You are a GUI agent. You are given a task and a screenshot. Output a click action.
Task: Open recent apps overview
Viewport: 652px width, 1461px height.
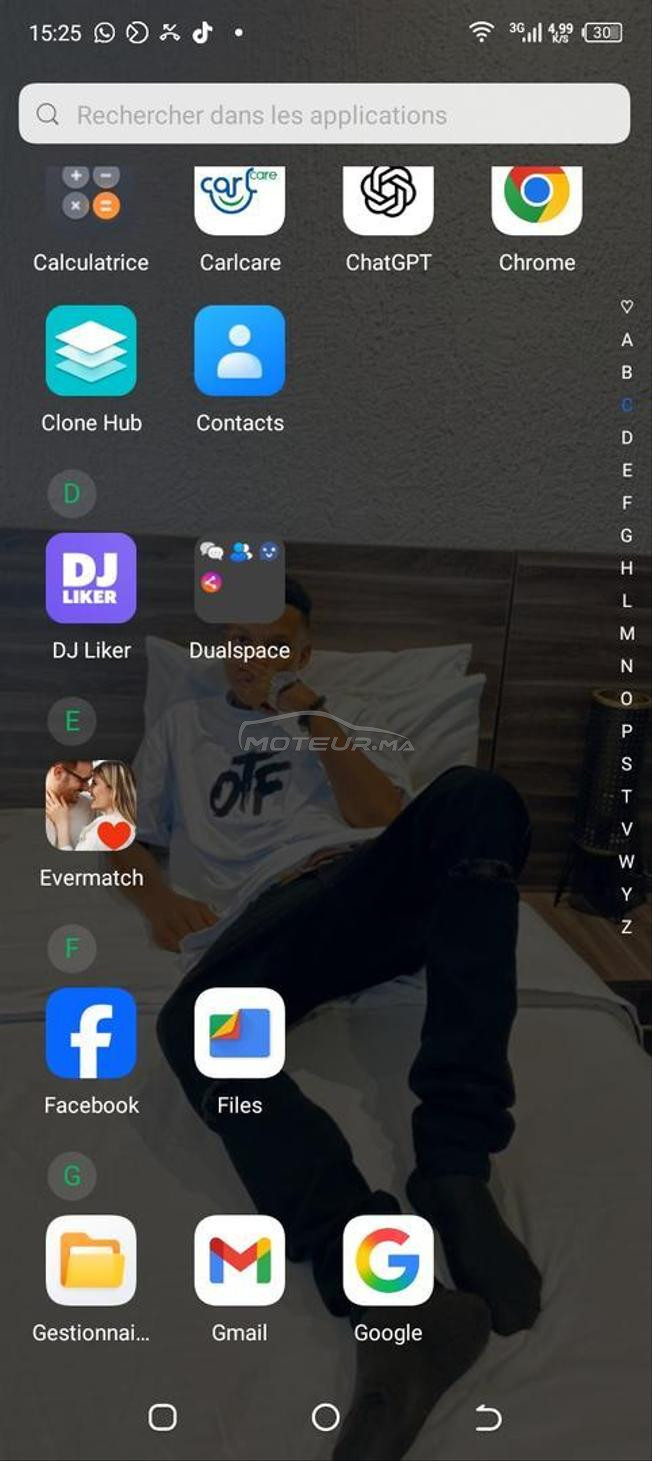click(162, 1417)
